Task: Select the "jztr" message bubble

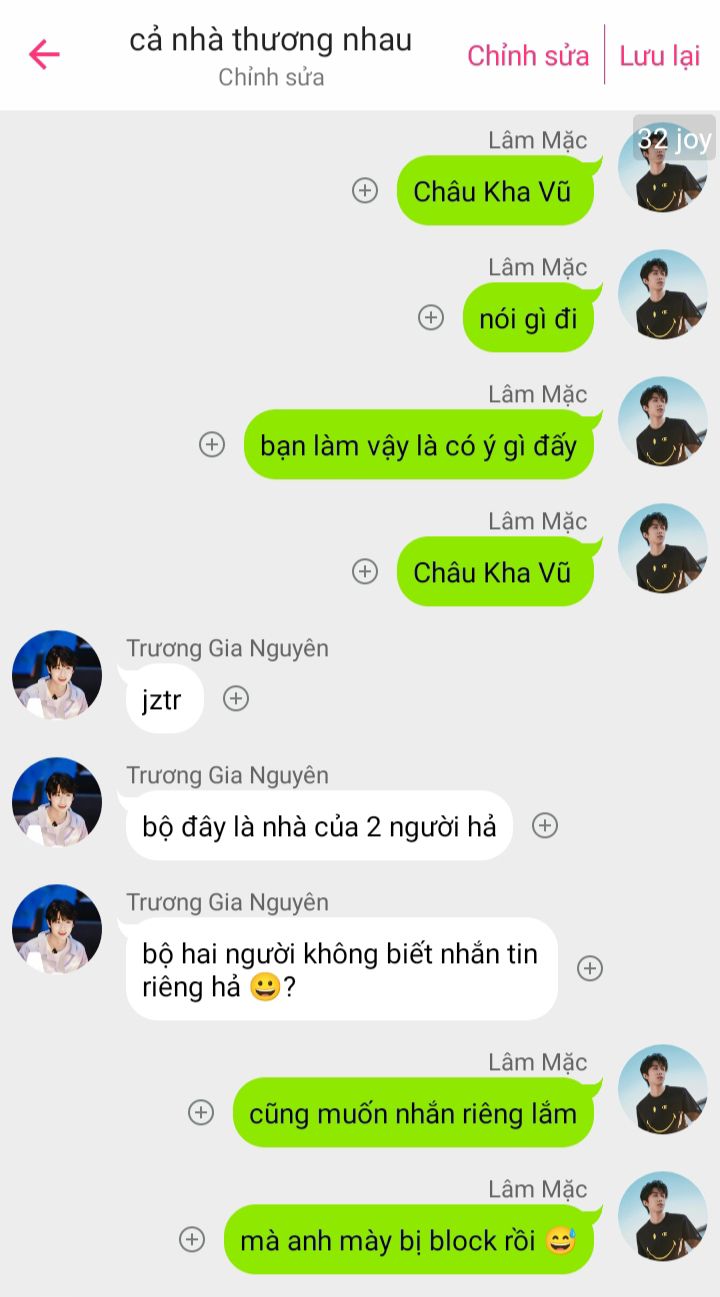Action: pos(164,700)
